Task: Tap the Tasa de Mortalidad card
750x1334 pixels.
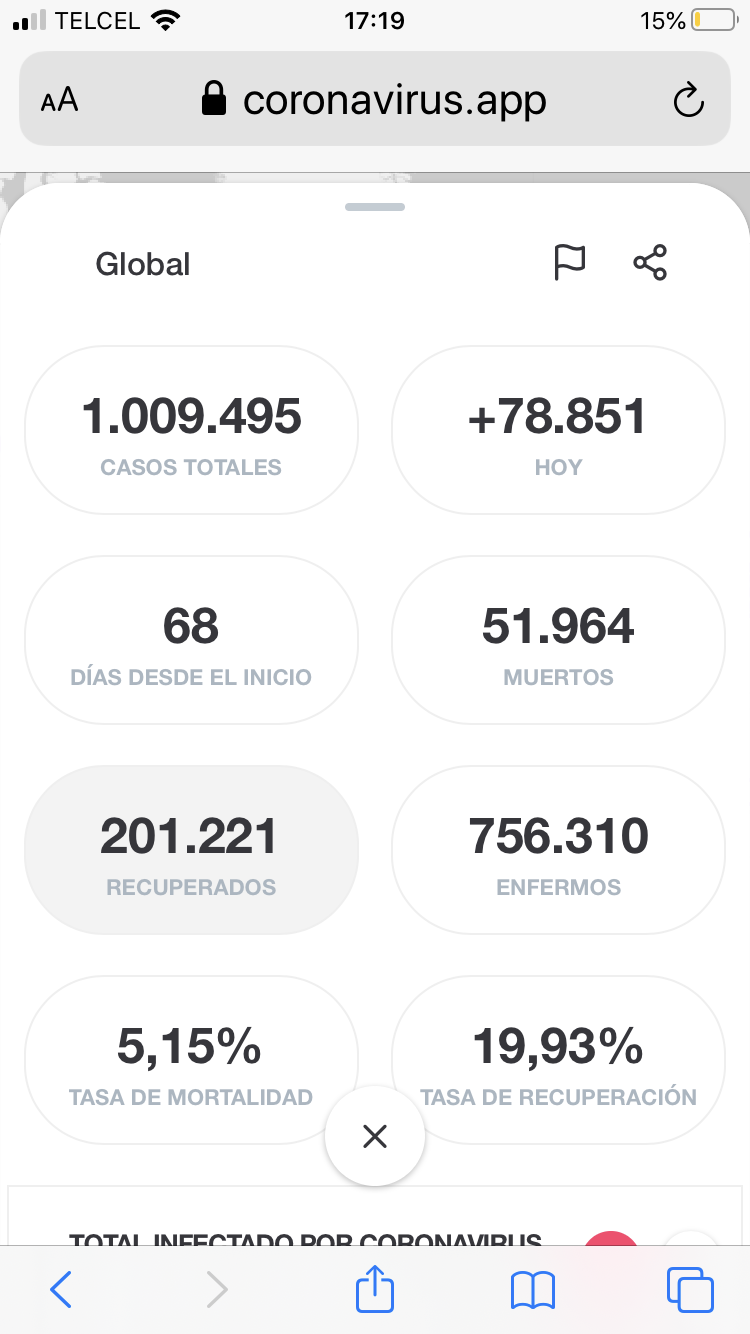Action: [191, 1060]
